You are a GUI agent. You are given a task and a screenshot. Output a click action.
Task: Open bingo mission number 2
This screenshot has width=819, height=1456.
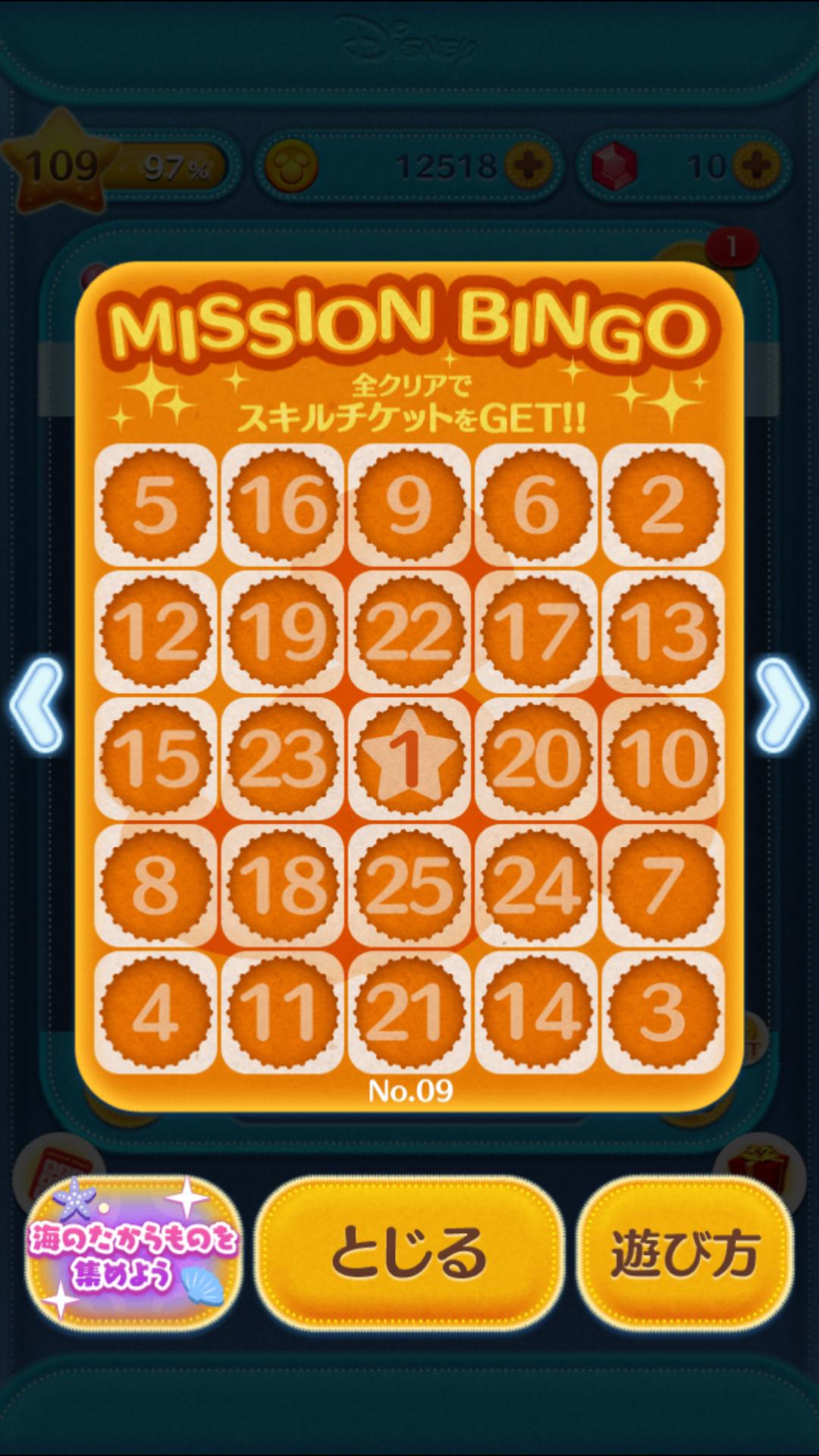[x=663, y=505]
